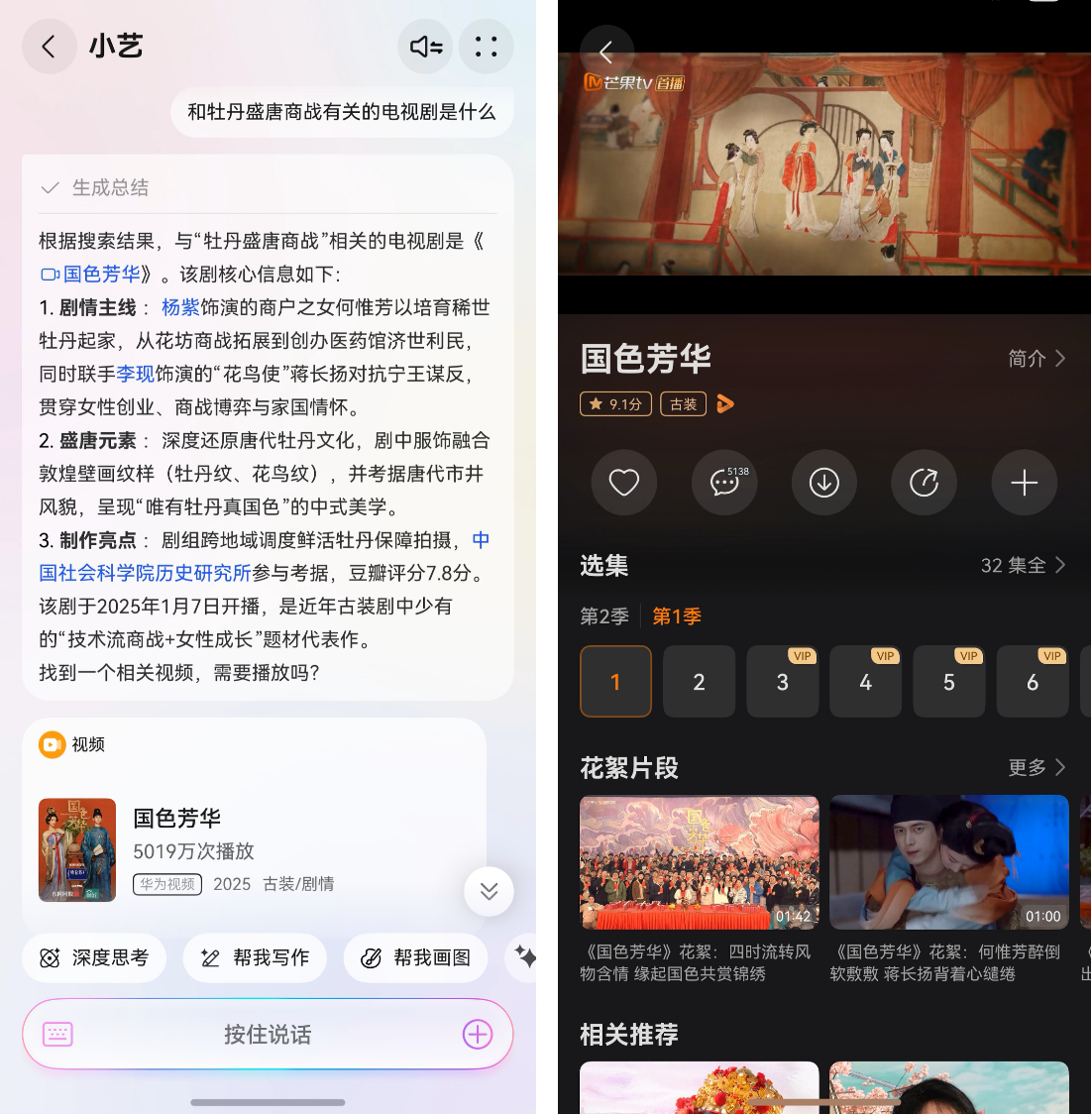Image resolution: width=1092 pixels, height=1116 pixels.
Task: Toggle the 小艺 voice broadcast speaker icon
Action: click(426, 47)
